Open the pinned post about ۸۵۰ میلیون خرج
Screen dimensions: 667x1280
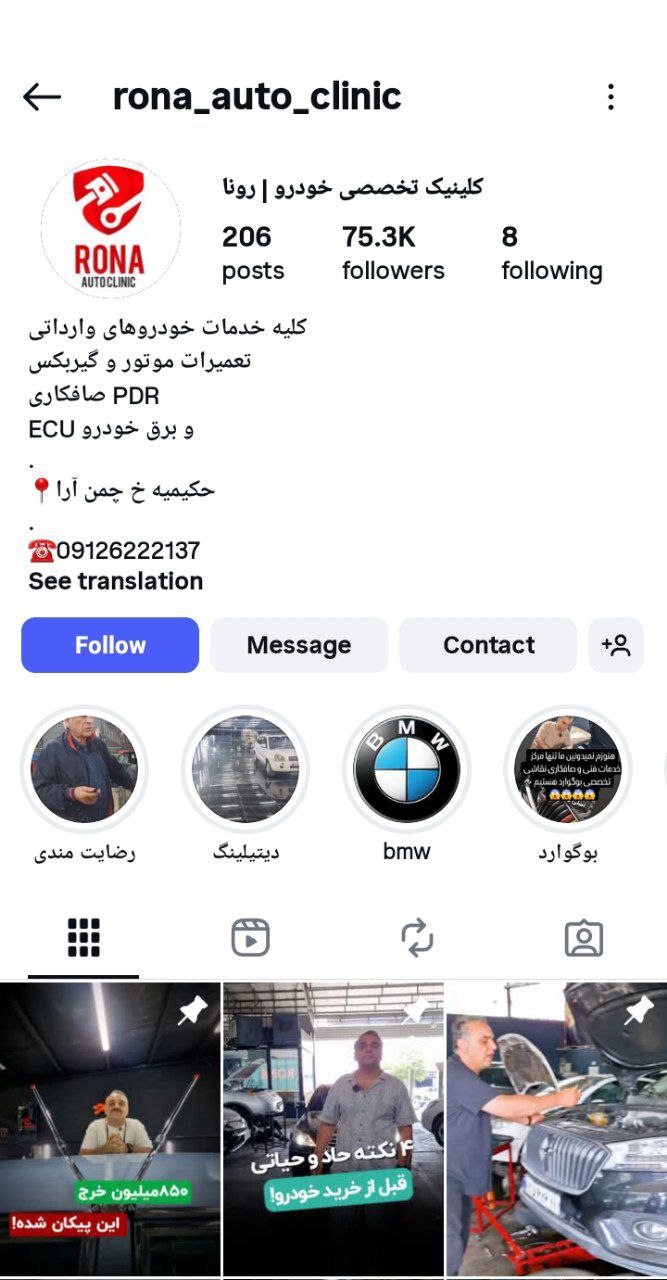[x=110, y=1130]
